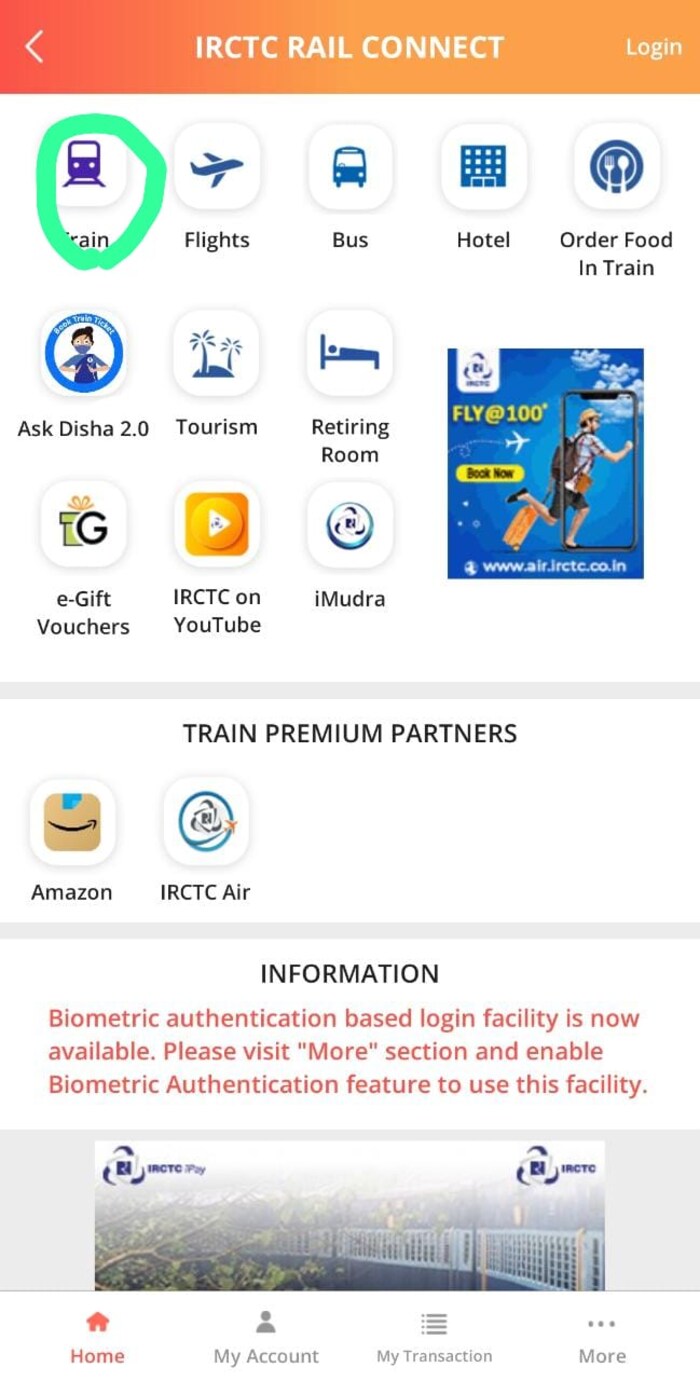Open Order Food In Train
This screenshot has height=1381, width=700.
pos(616,168)
